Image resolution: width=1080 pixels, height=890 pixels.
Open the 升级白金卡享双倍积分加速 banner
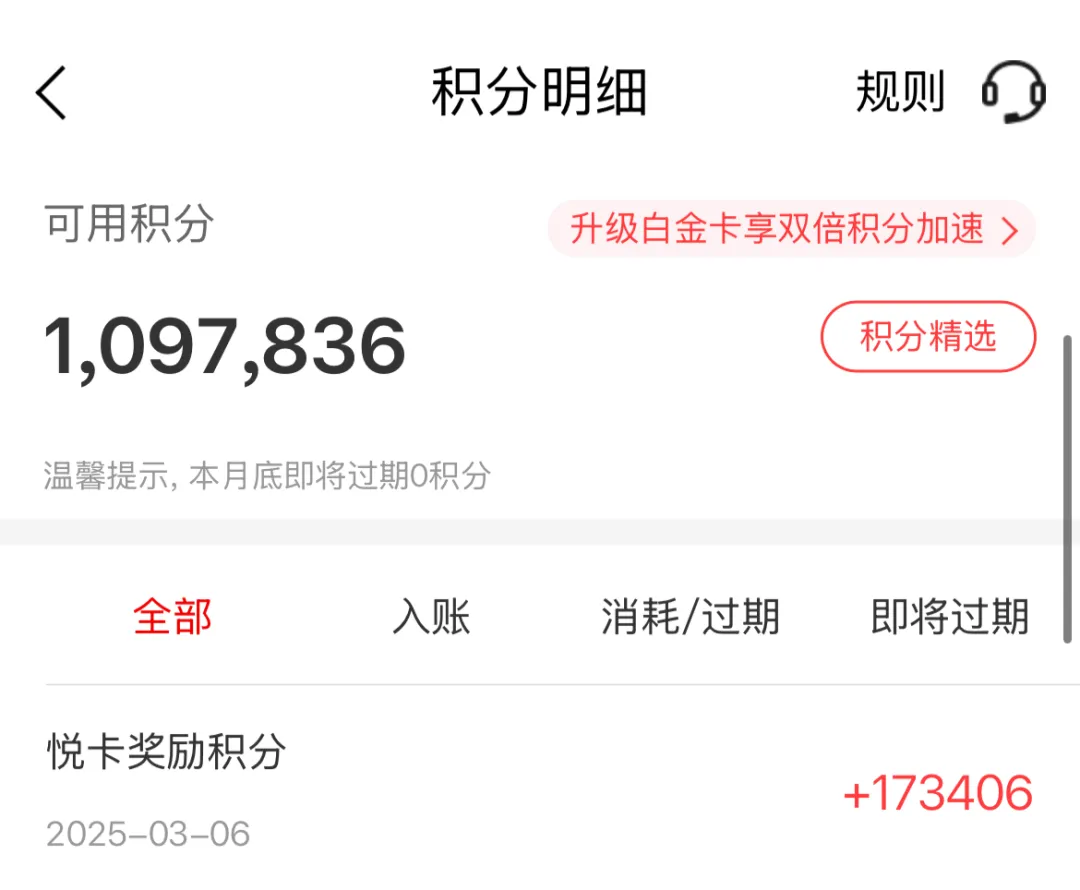point(792,229)
